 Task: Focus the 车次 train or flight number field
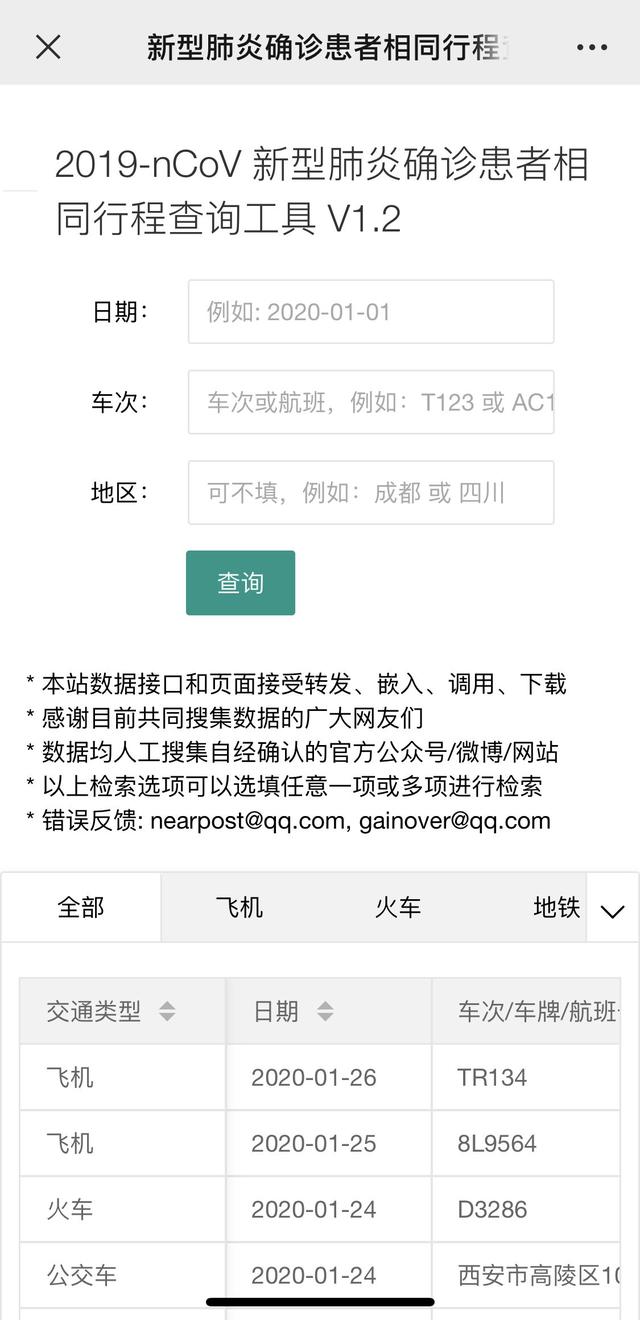click(x=370, y=402)
